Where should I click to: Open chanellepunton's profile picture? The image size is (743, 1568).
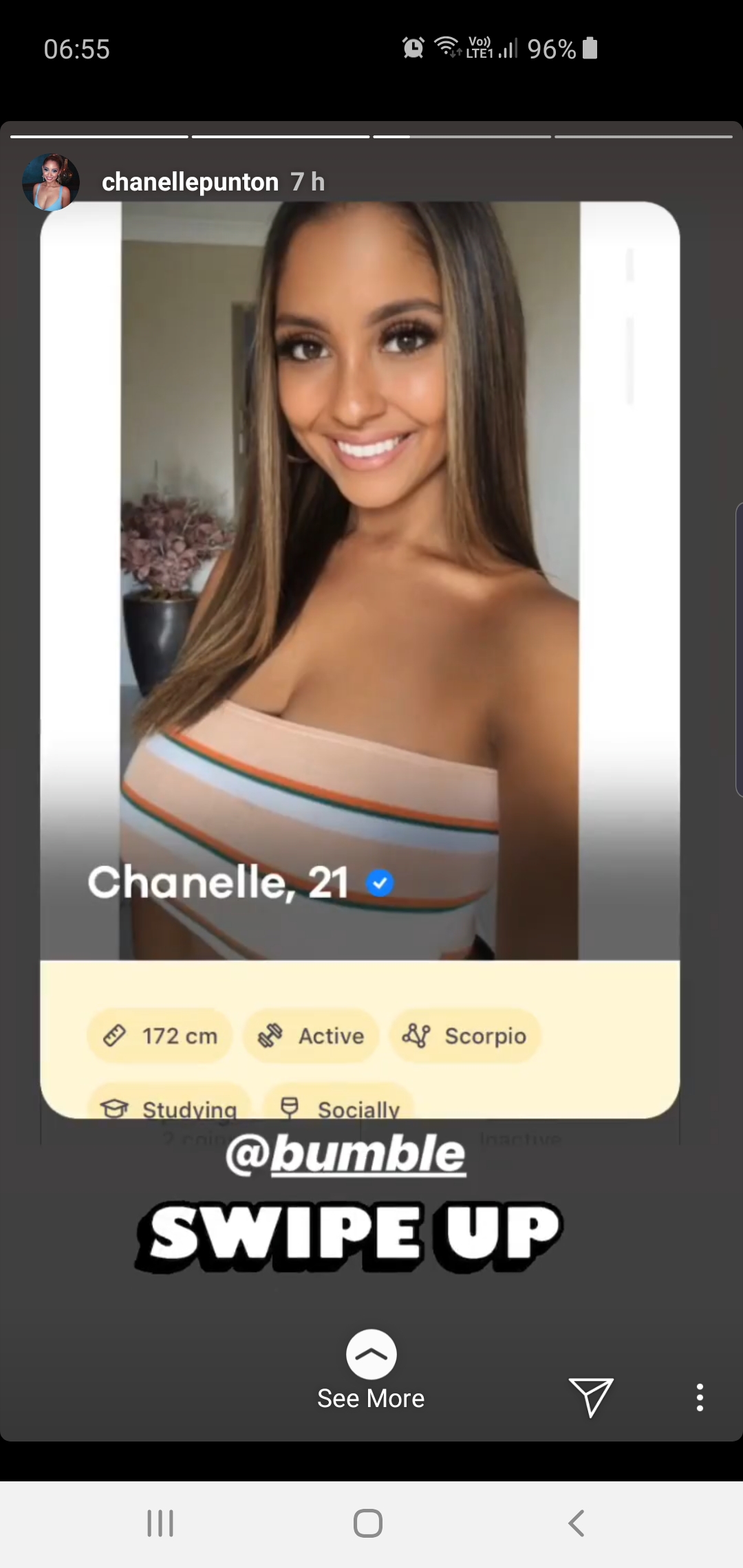tap(51, 182)
